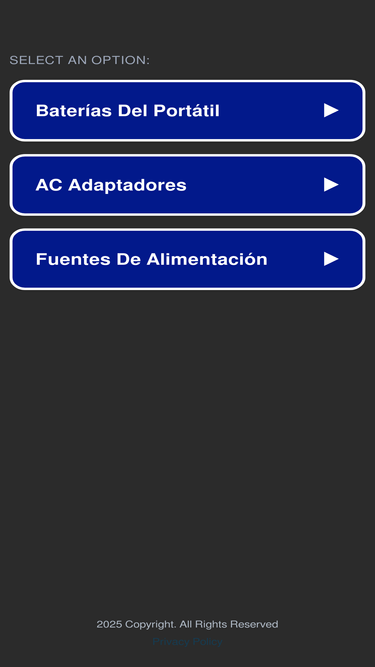Image resolution: width=375 pixels, height=667 pixels.
Task: Open Baterías Del Portátil option
Action: click(x=188, y=111)
